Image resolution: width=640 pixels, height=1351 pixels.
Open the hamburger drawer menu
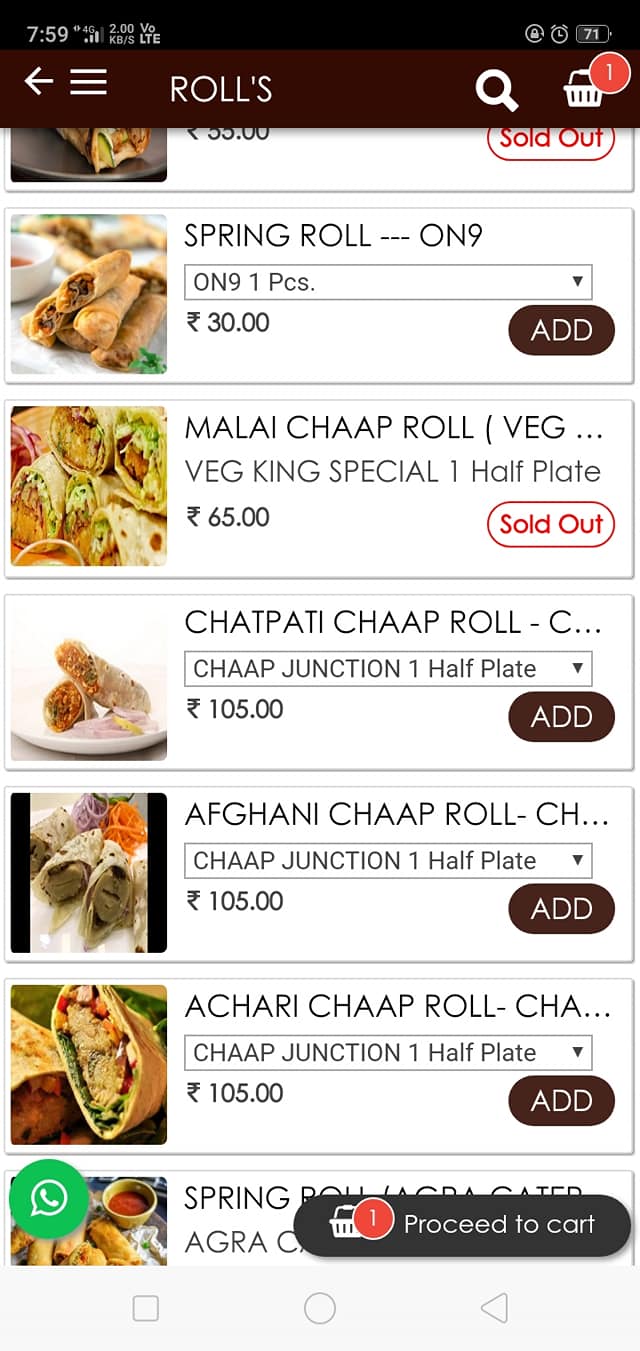tap(88, 82)
